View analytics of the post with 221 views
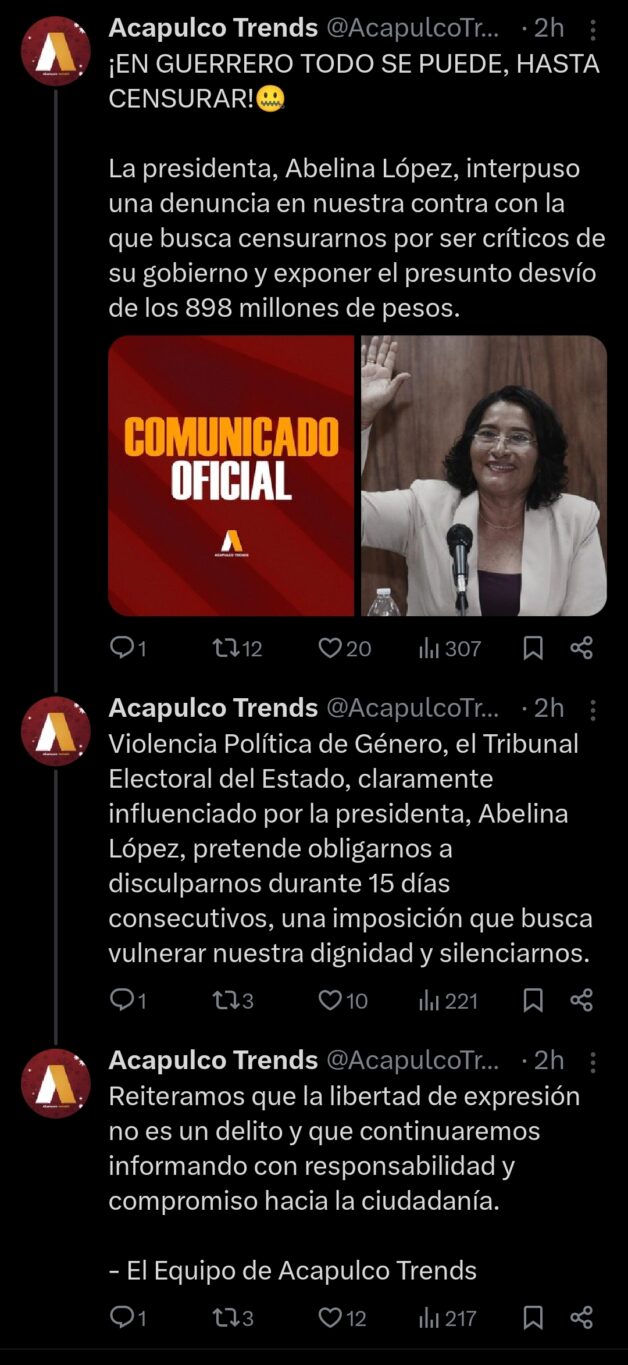Image resolution: width=628 pixels, height=1365 pixels. pyautogui.click(x=448, y=1000)
